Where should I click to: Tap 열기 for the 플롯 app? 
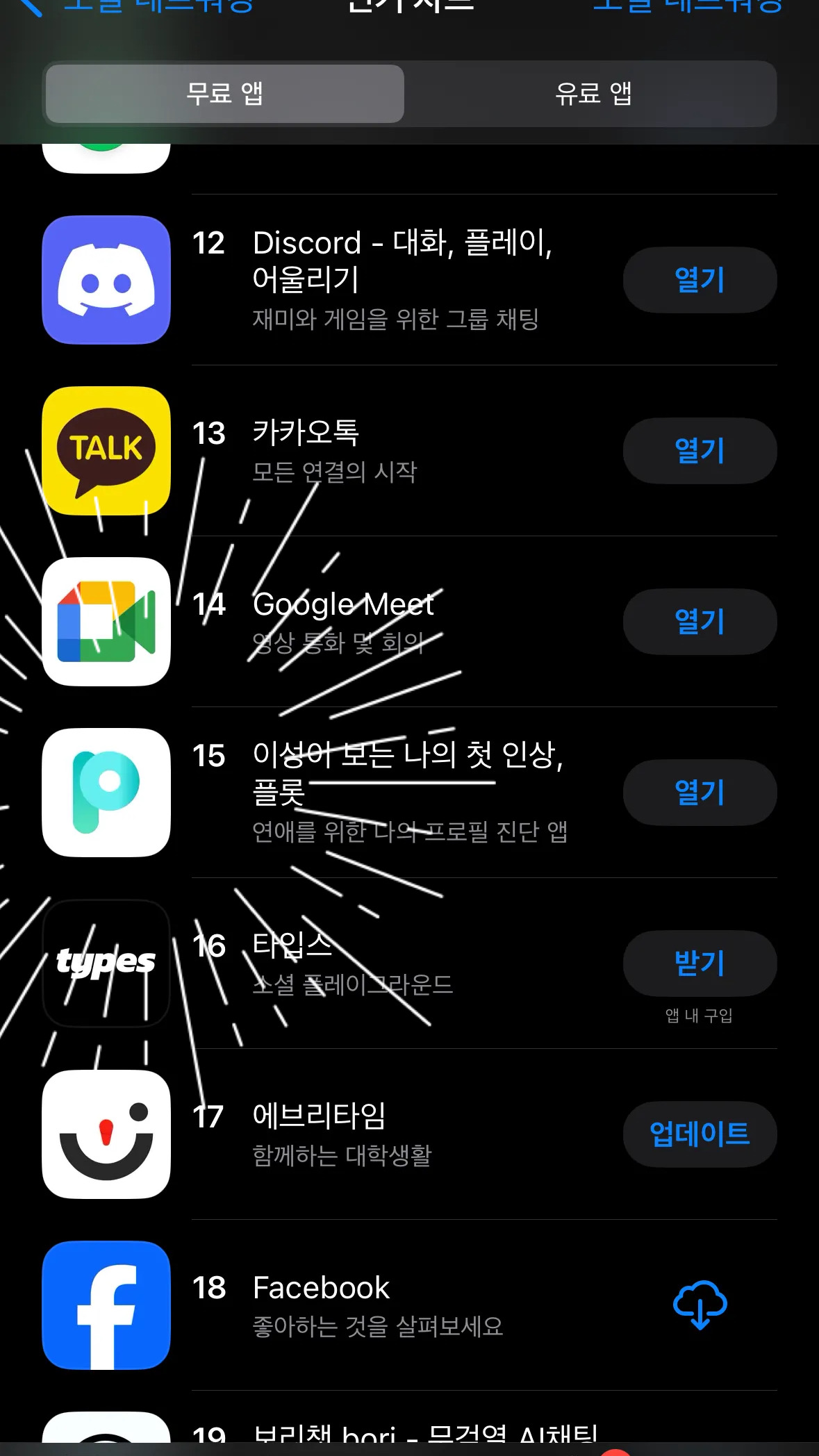click(x=699, y=793)
